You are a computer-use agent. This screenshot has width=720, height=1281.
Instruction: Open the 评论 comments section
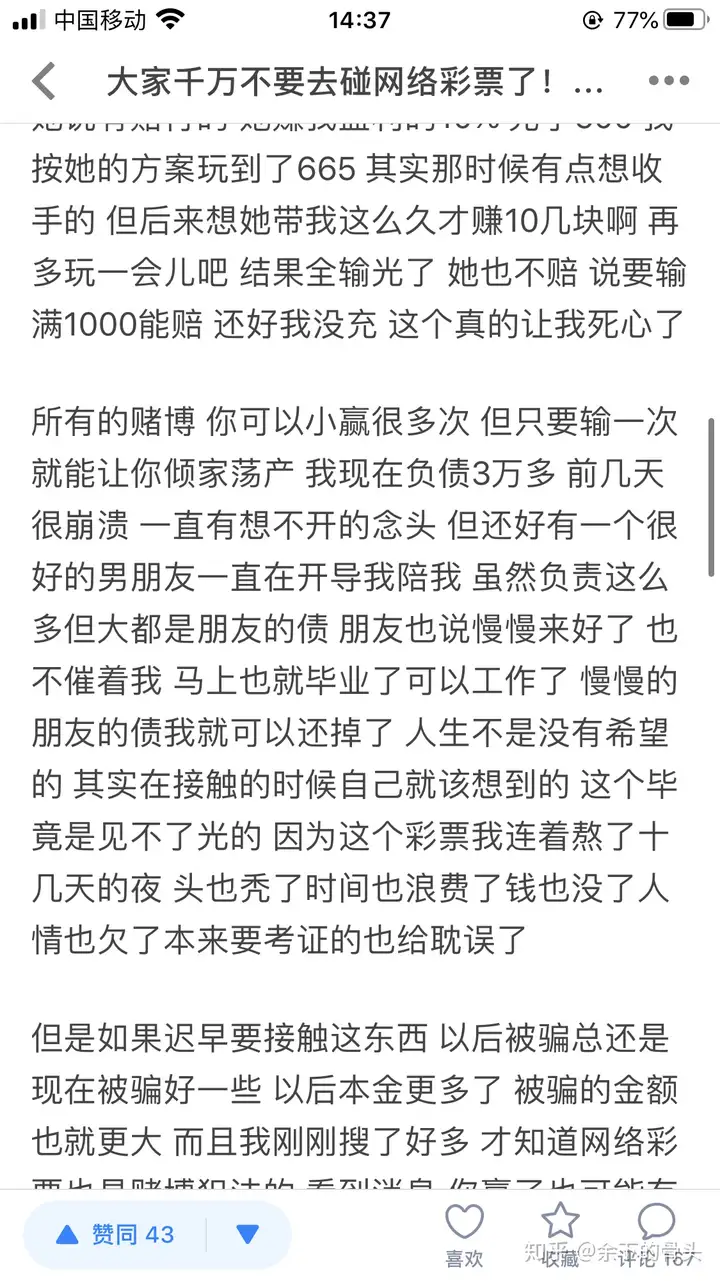[656, 1236]
